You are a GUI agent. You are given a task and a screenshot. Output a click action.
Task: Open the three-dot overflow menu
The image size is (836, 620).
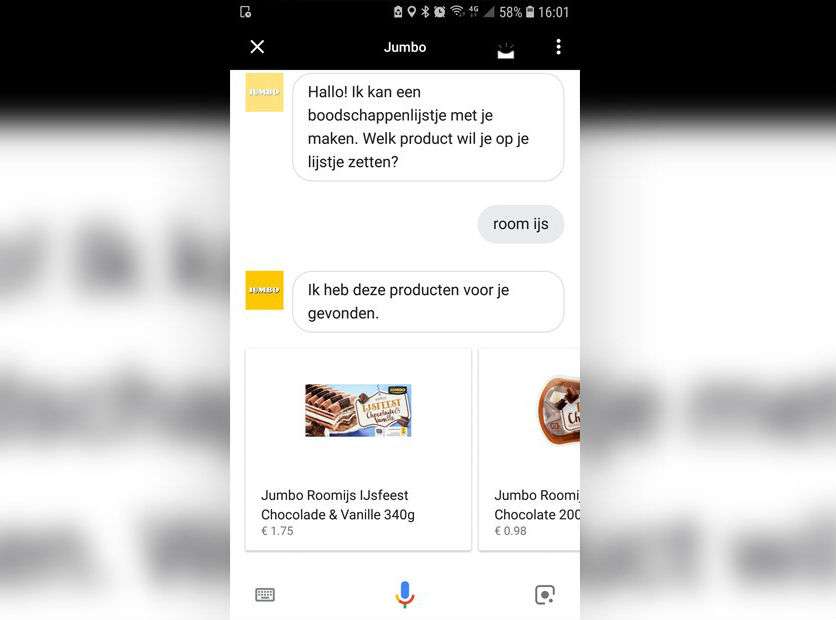coord(558,47)
